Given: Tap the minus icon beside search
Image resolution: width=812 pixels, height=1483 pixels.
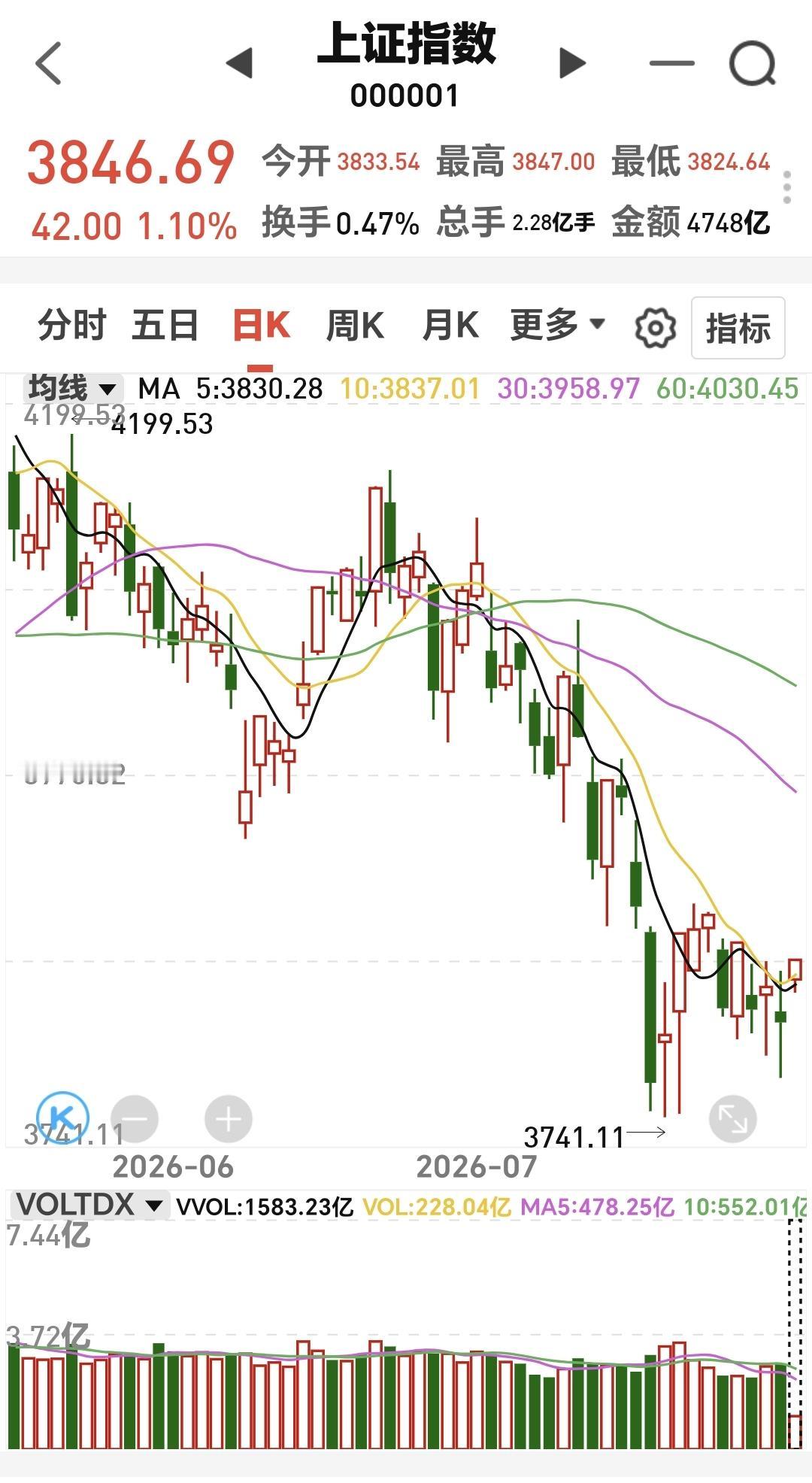Looking at the screenshot, I should coord(671,63).
